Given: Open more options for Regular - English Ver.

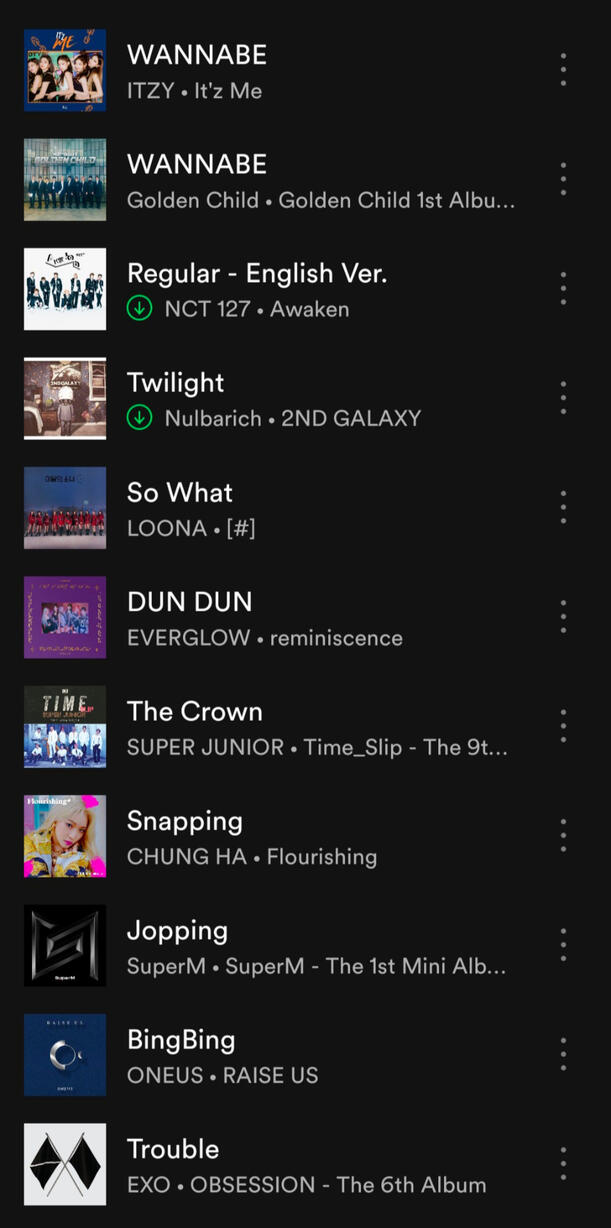Looking at the screenshot, I should tap(563, 289).
